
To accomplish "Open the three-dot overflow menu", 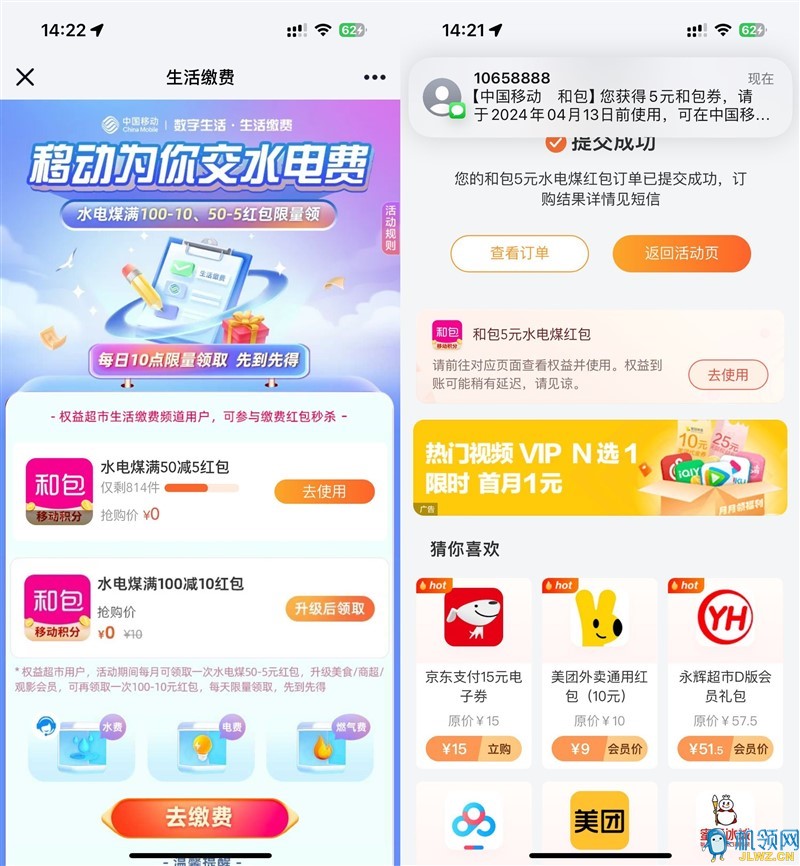I will click(x=374, y=77).
